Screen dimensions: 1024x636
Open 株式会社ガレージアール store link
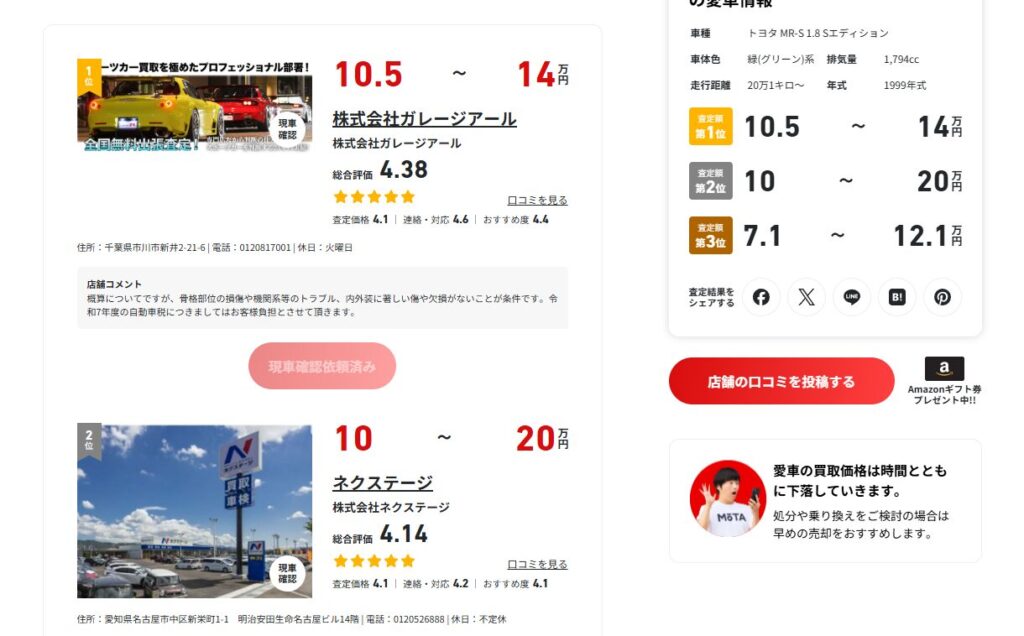(x=424, y=119)
